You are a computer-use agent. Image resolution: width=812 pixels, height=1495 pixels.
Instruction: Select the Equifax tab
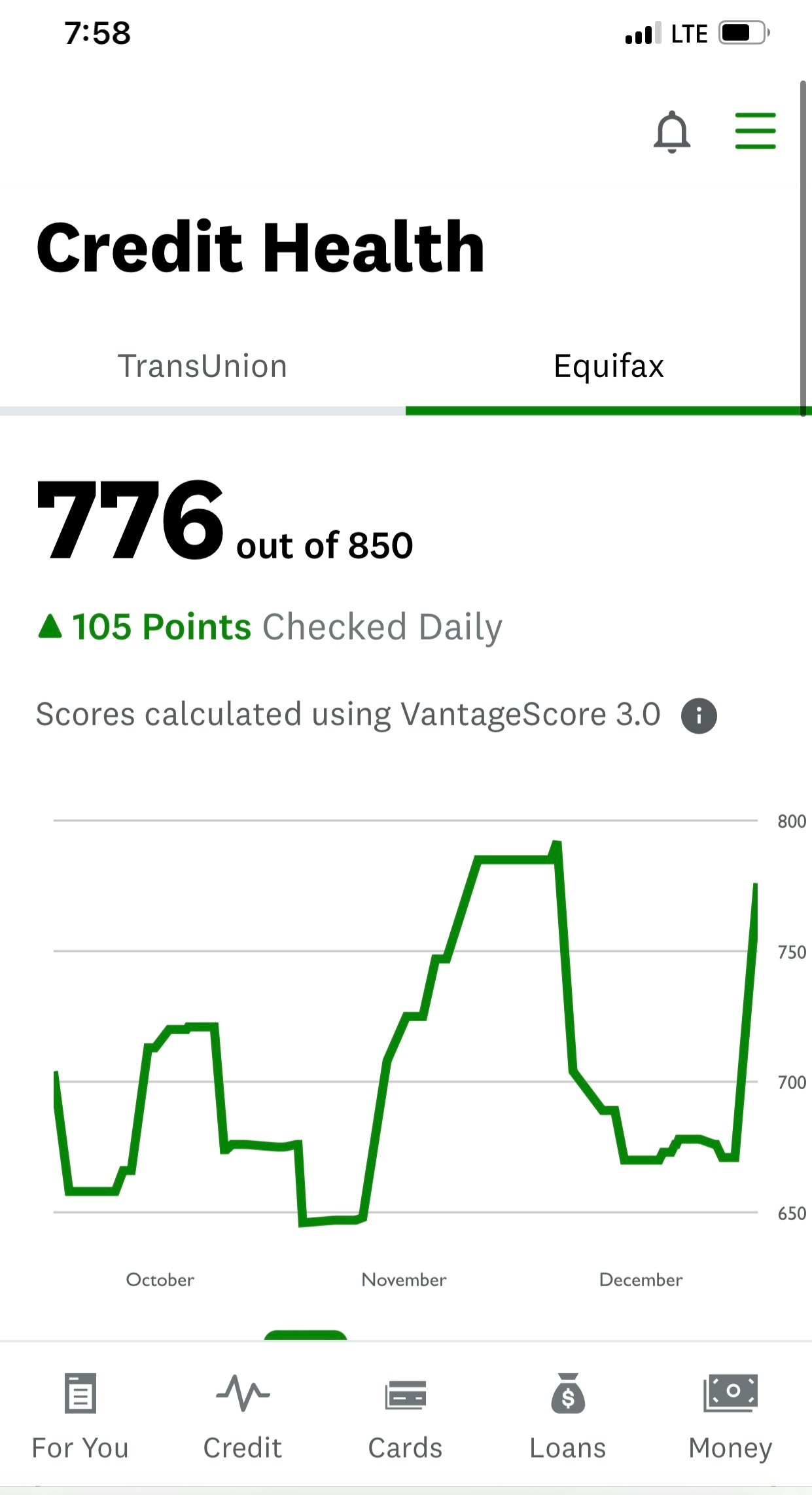609,367
